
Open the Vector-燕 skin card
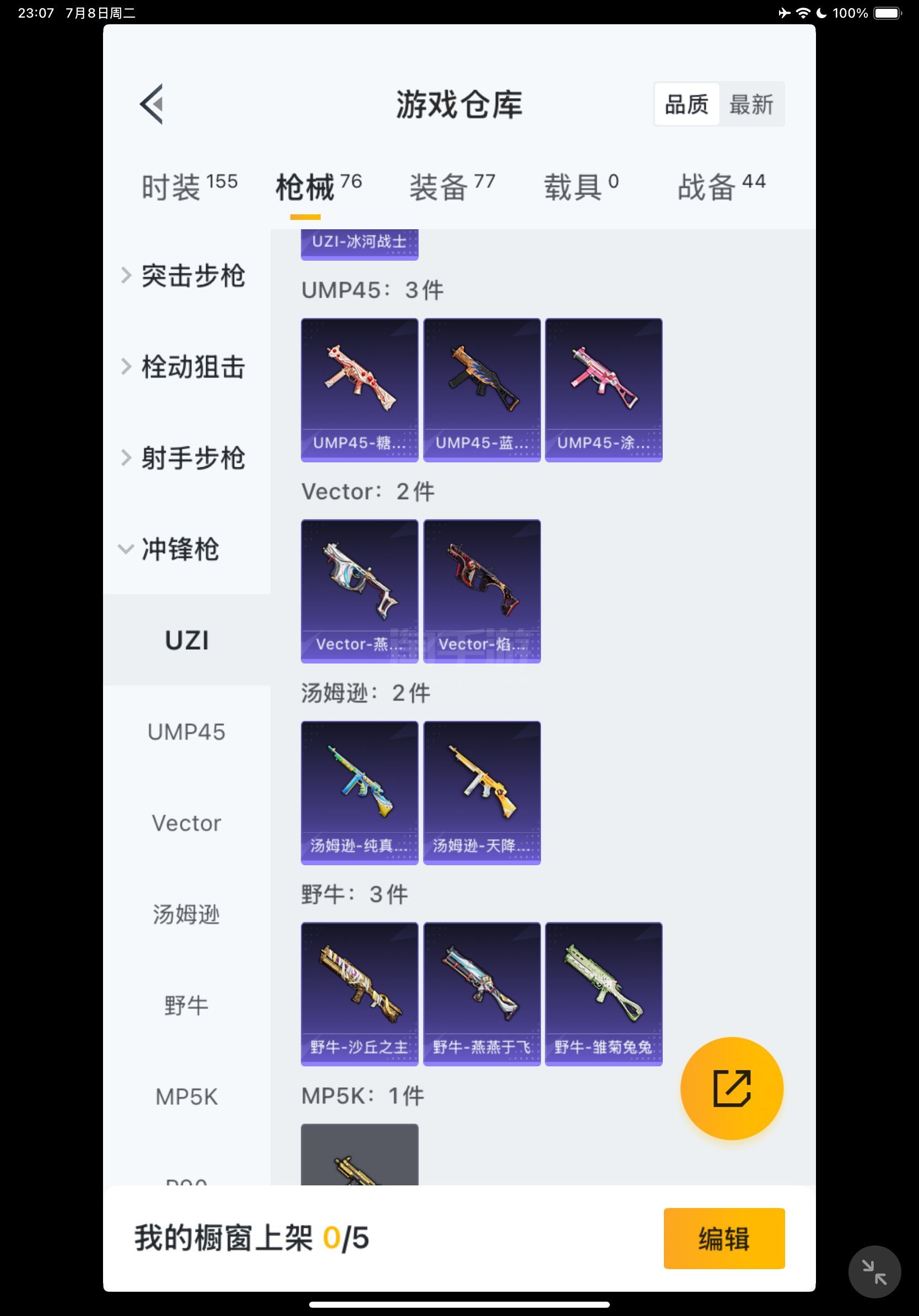click(x=360, y=591)
